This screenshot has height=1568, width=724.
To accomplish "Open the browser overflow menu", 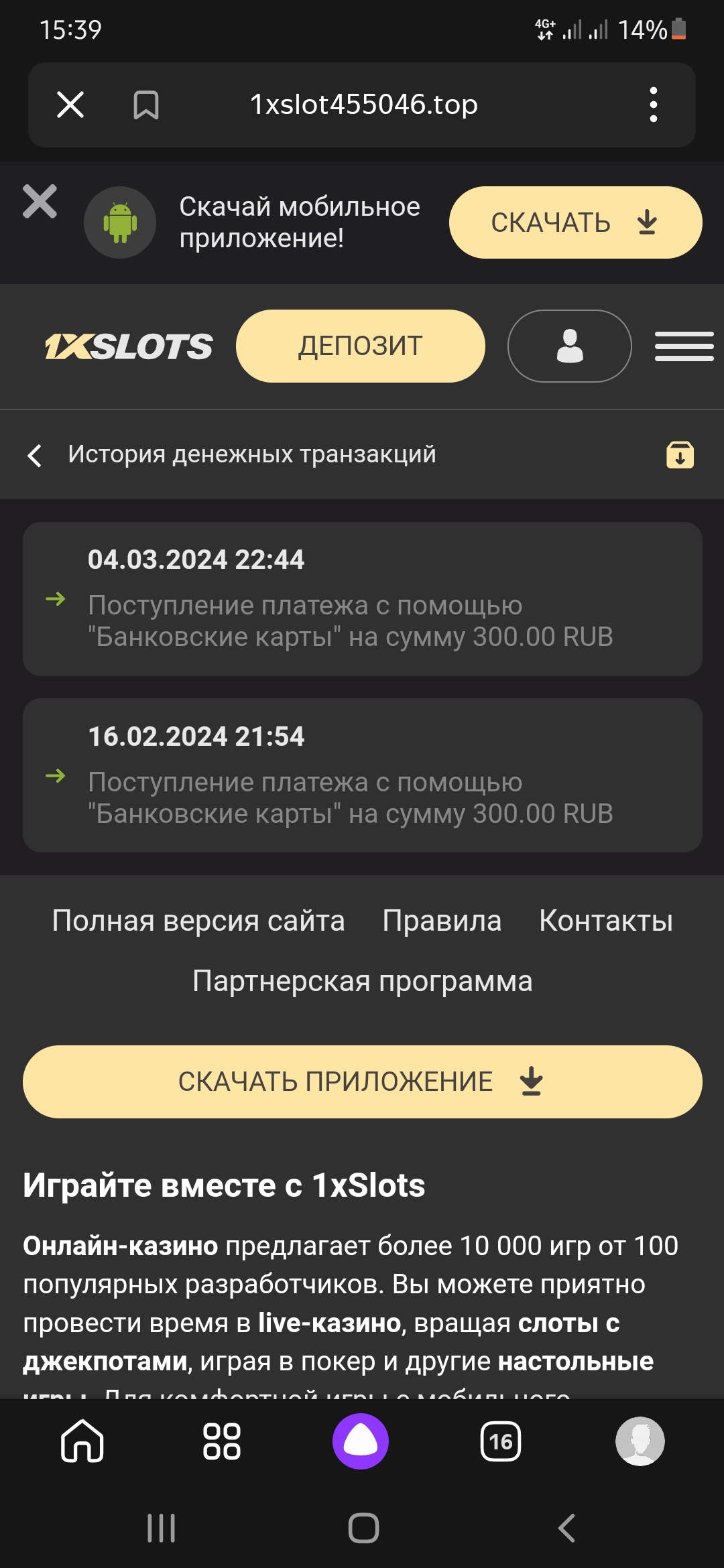I will (x=653, y=105).
